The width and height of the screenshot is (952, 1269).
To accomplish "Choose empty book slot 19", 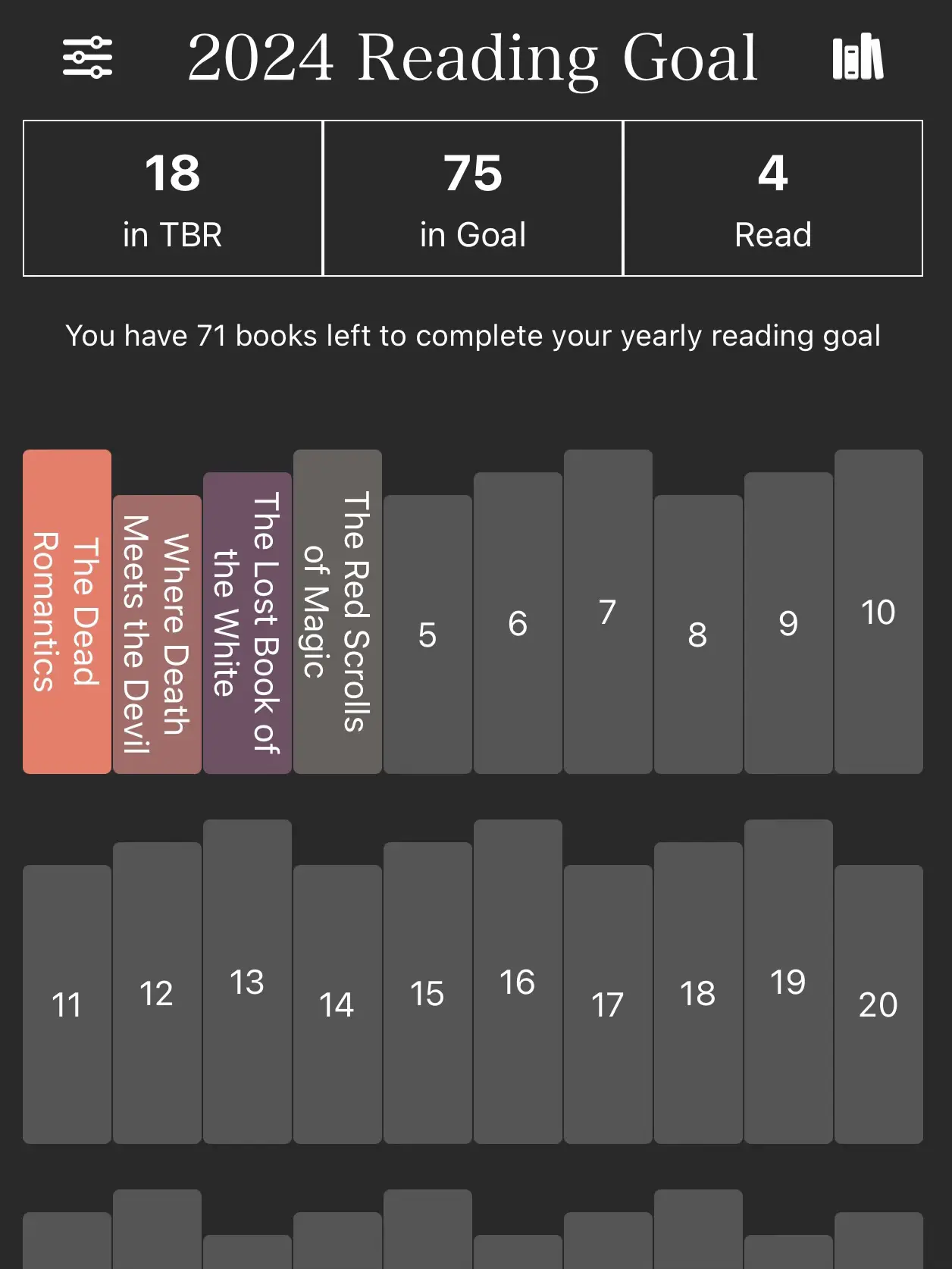I will (788, 982).
